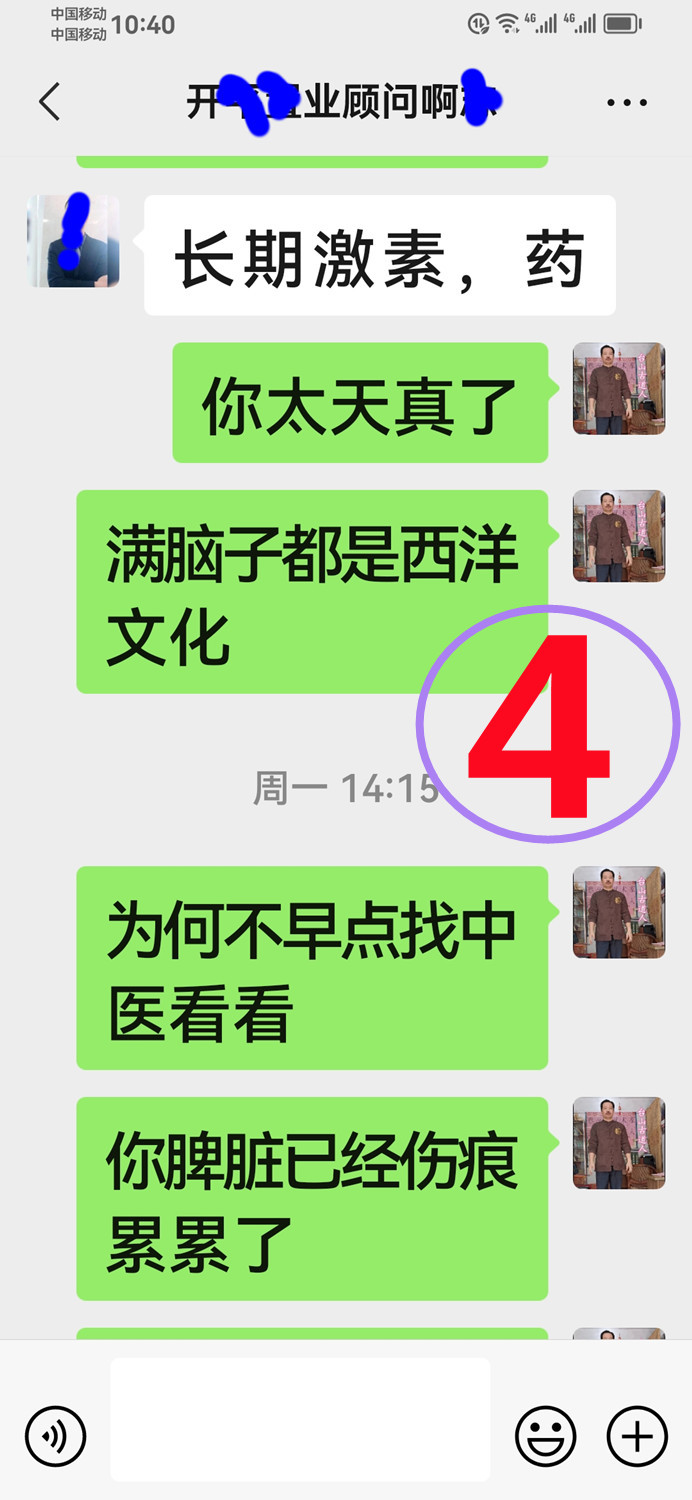
Task: Open the contact's avatar beside 长期激素
Action: pos(74,241)
